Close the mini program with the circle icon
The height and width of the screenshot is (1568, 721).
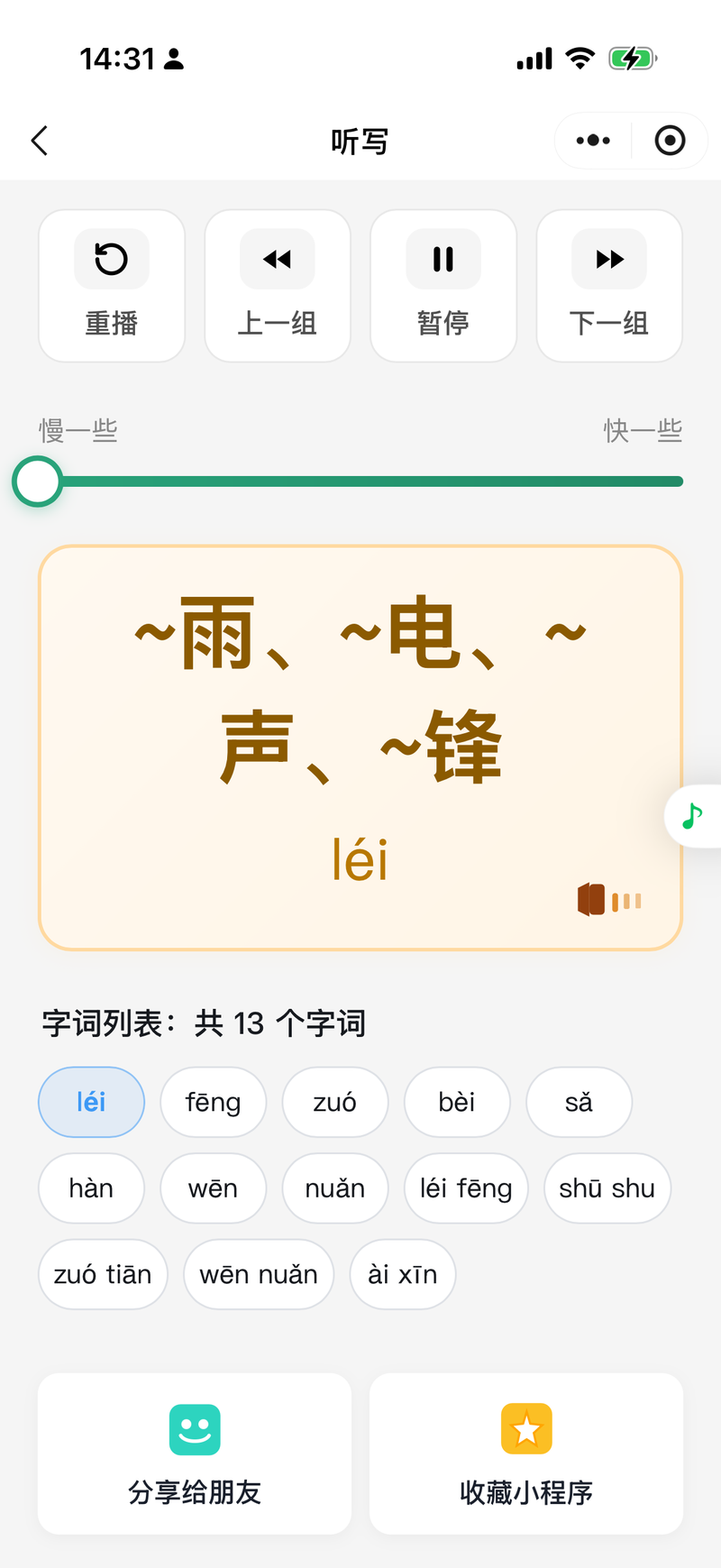coord(670,141)
